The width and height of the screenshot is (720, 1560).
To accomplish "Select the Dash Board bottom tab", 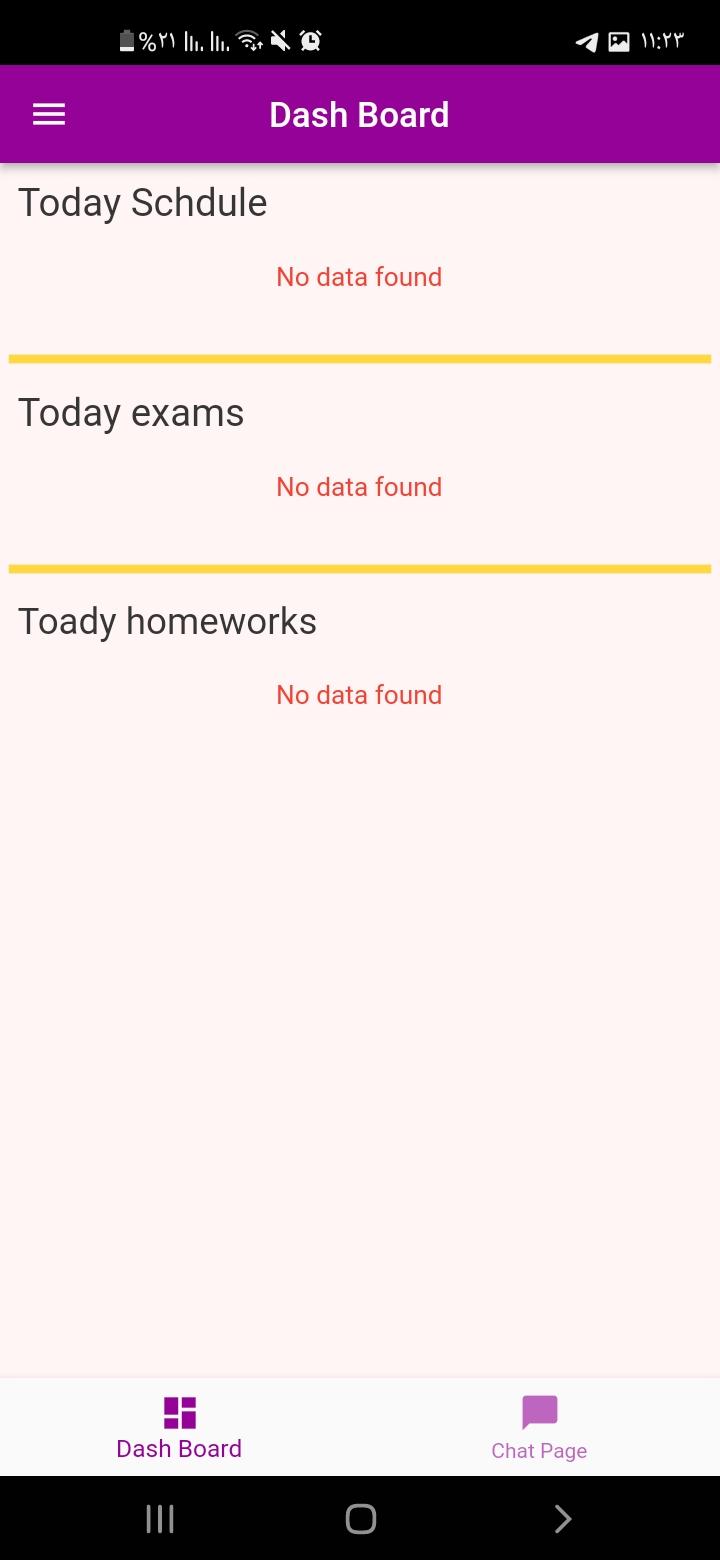I will point(179,1428).
